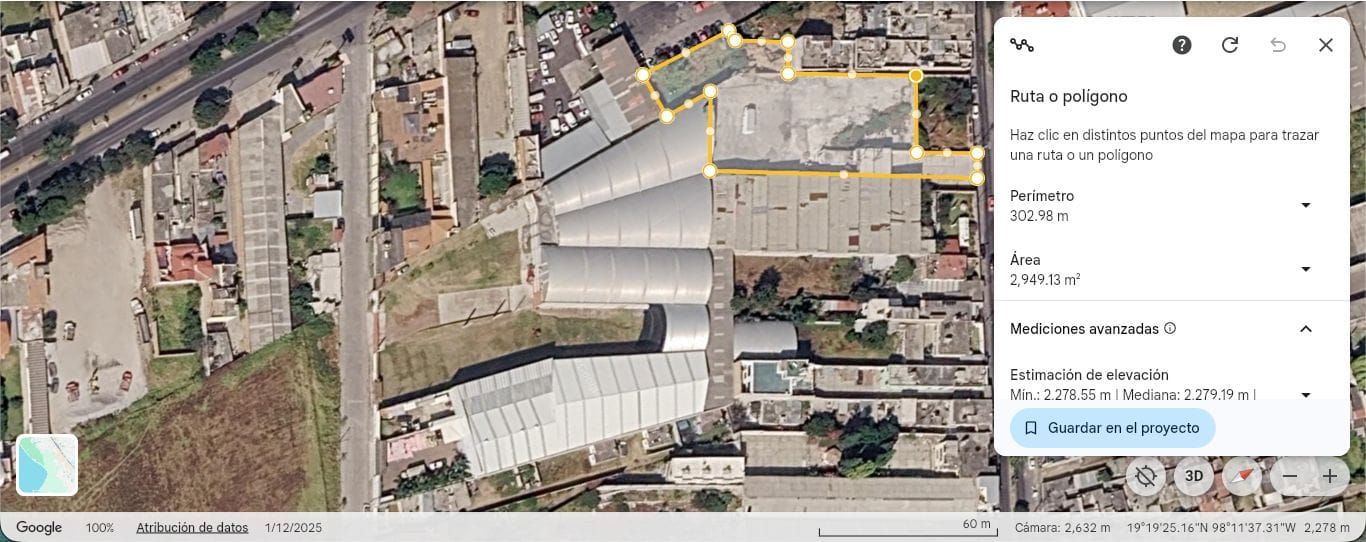Zoom out the map
This screenshot has height=542, width=1366.
click(x=1290, y=477)
